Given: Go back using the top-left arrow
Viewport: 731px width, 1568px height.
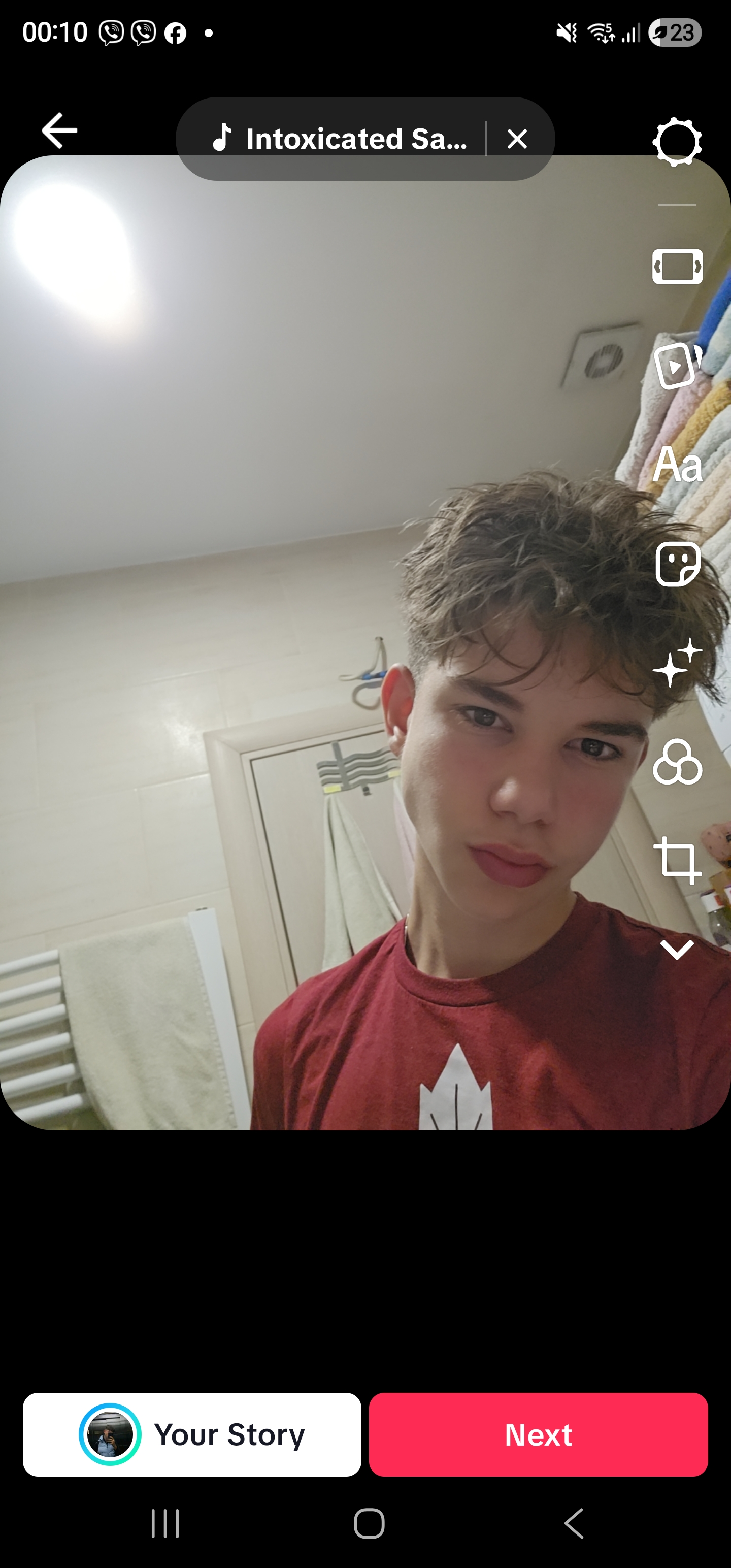Looking at the screenshot, I should (x=59, y=130).
